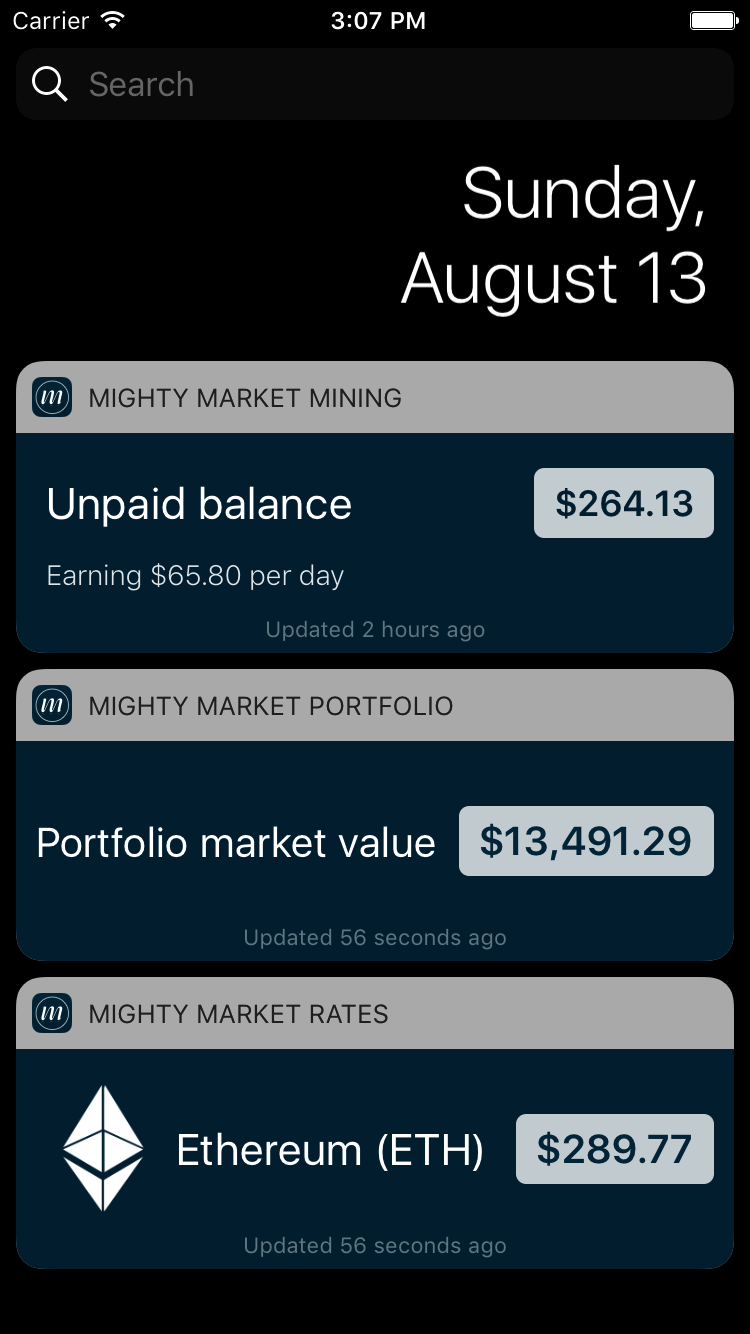Tap the $264.13 unpaid balance badge
The image size is (750, 1334).
pos(623,503)
